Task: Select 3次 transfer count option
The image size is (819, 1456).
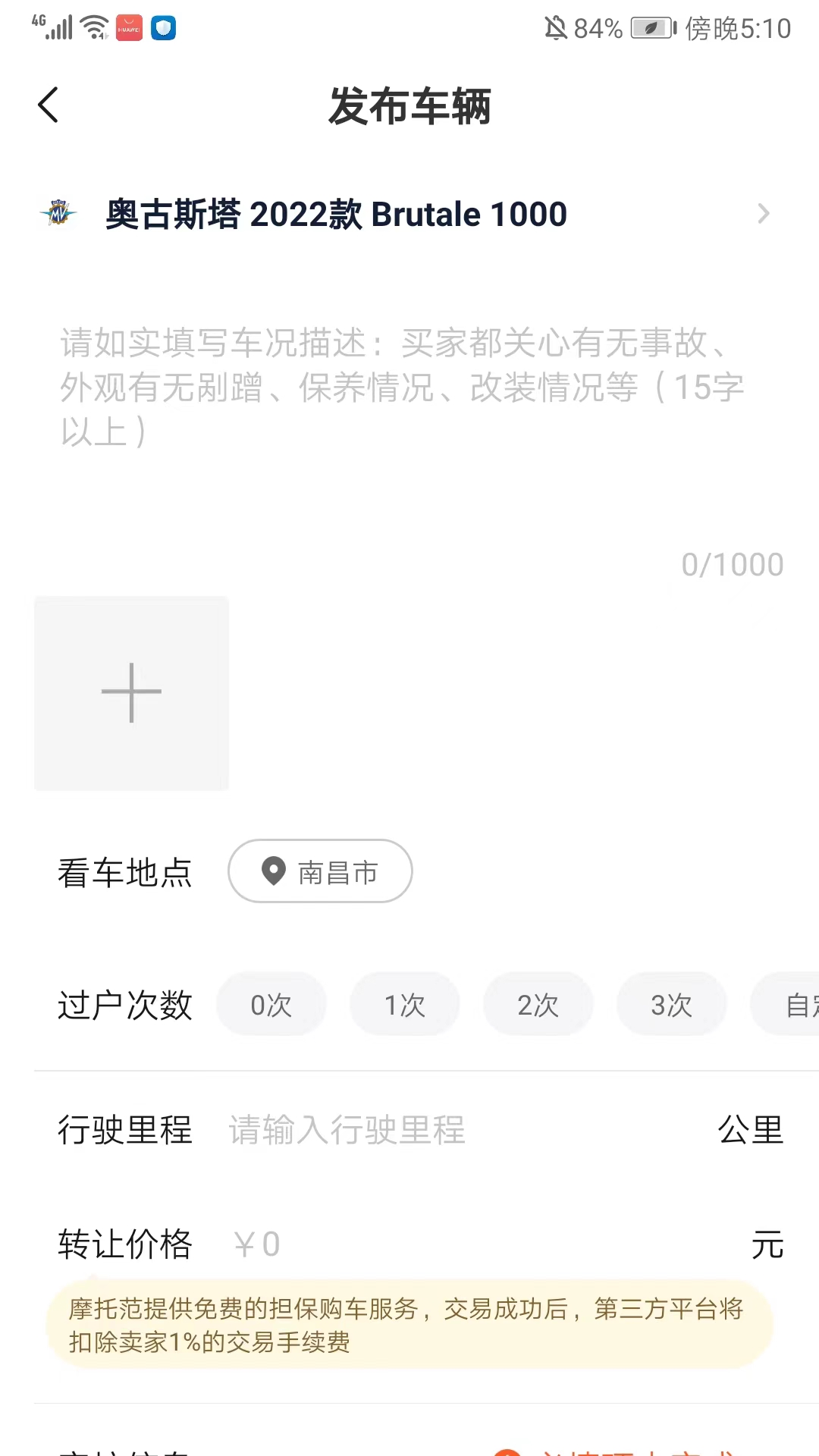Action: 671,1003
